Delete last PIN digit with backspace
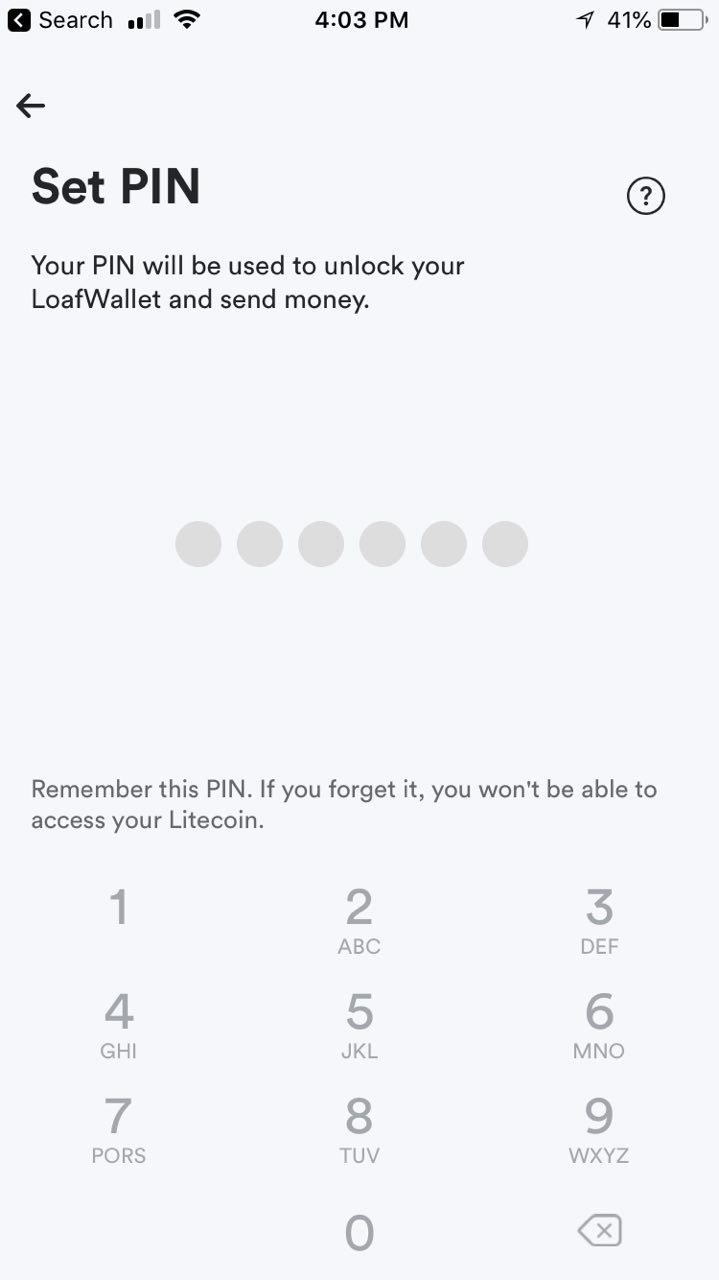 (600, 1230)
